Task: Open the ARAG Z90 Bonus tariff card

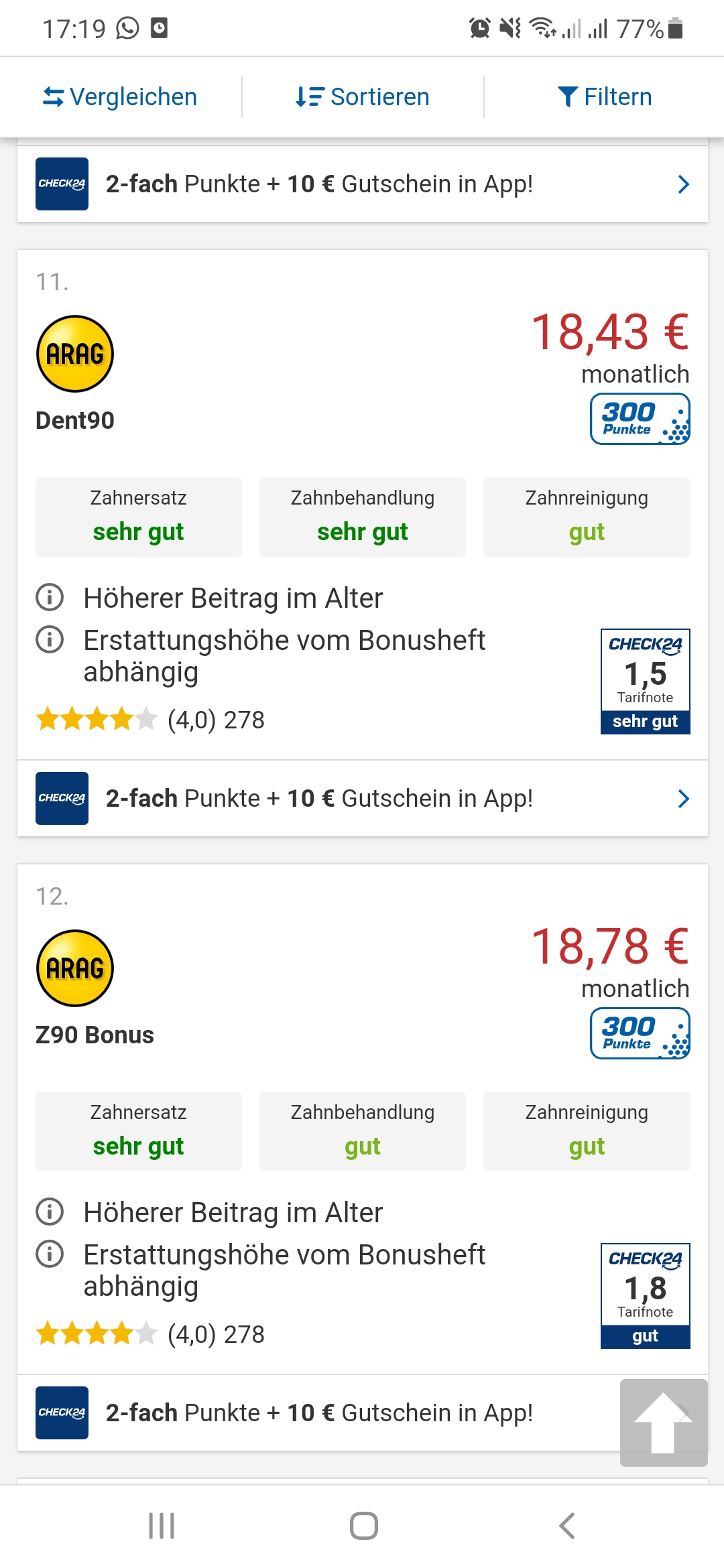Action: pyautogui.click(x=363, y=1119)
